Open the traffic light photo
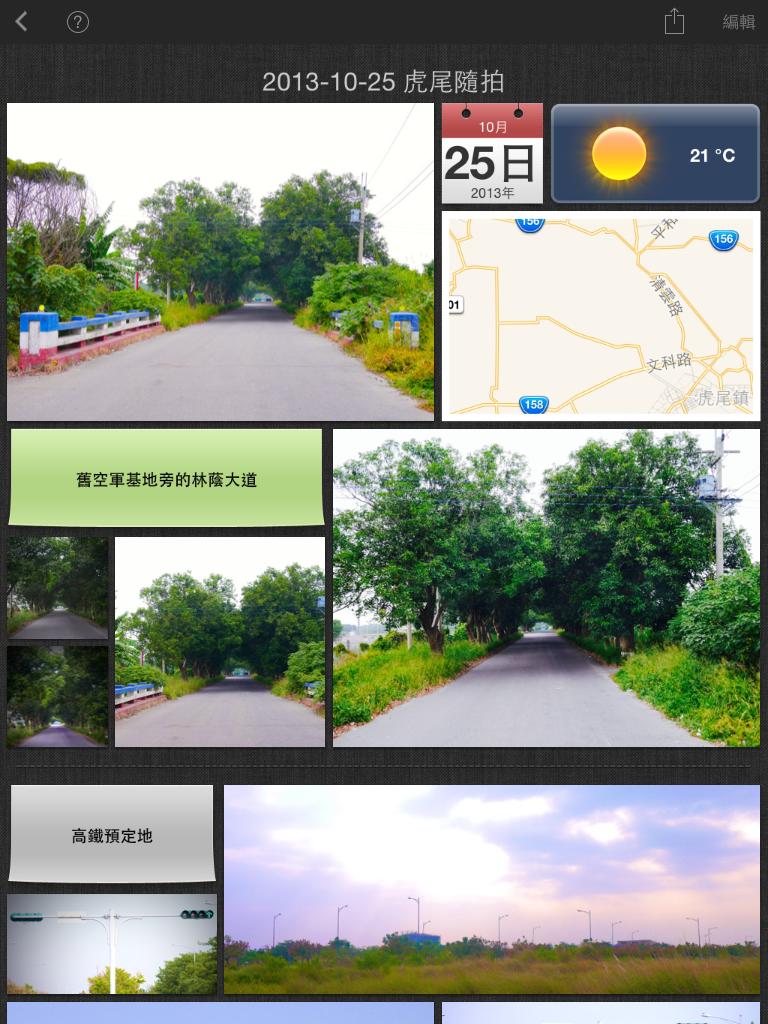Screen dimensions: 768x1024 [x=112, y=943]
